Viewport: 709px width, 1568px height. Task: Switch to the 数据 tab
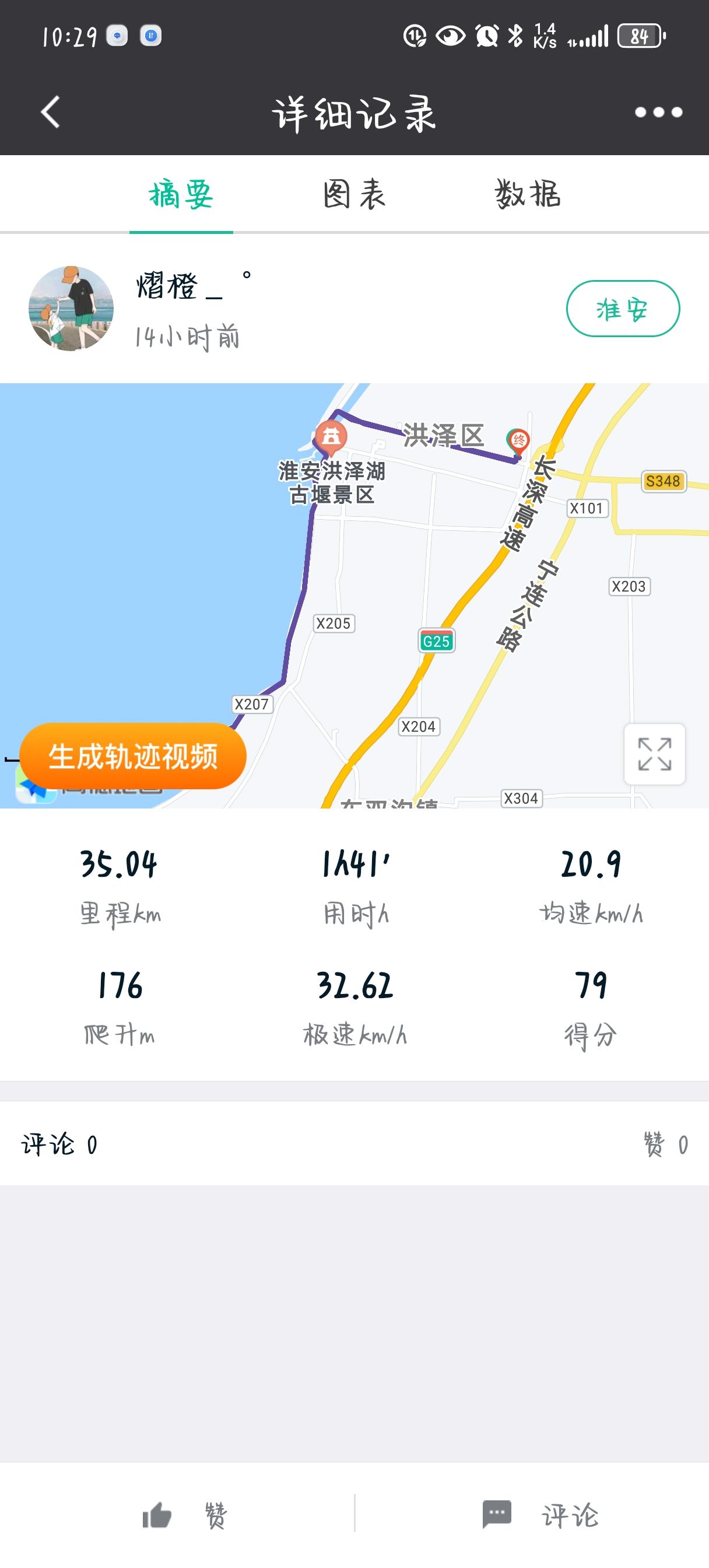click(528, 194)
